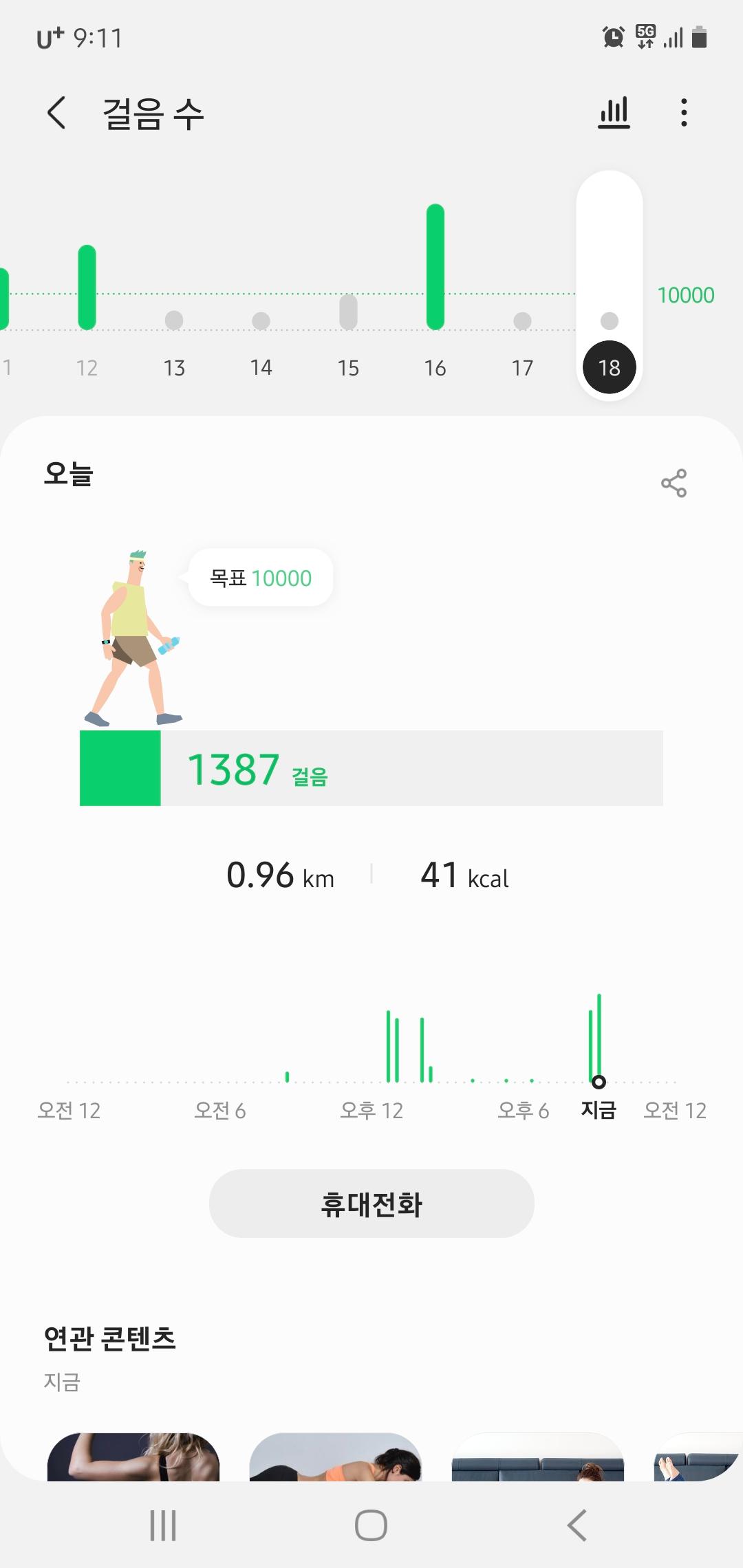The height and width of the screenshot is (1568, 743).
Task: Share today's step count
Action: pyautogui.click(x=674, y=483)
